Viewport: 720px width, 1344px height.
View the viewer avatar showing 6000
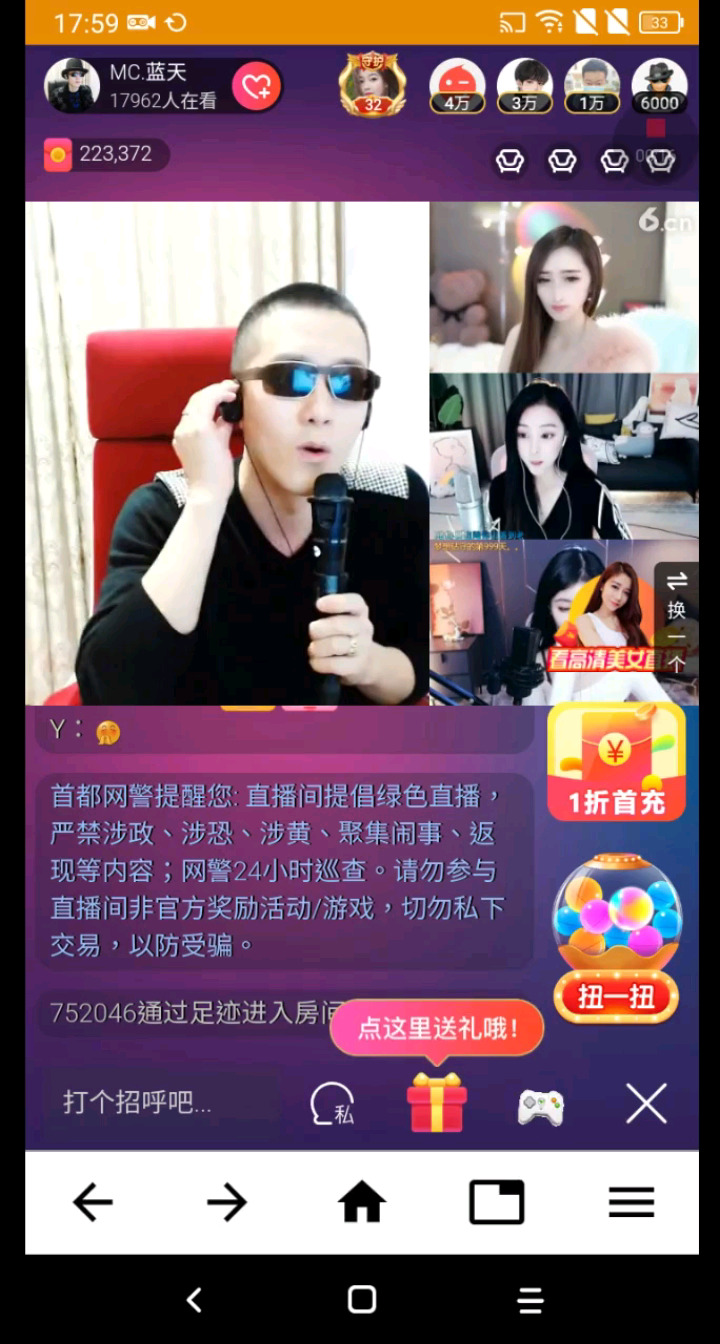(659, 85)
